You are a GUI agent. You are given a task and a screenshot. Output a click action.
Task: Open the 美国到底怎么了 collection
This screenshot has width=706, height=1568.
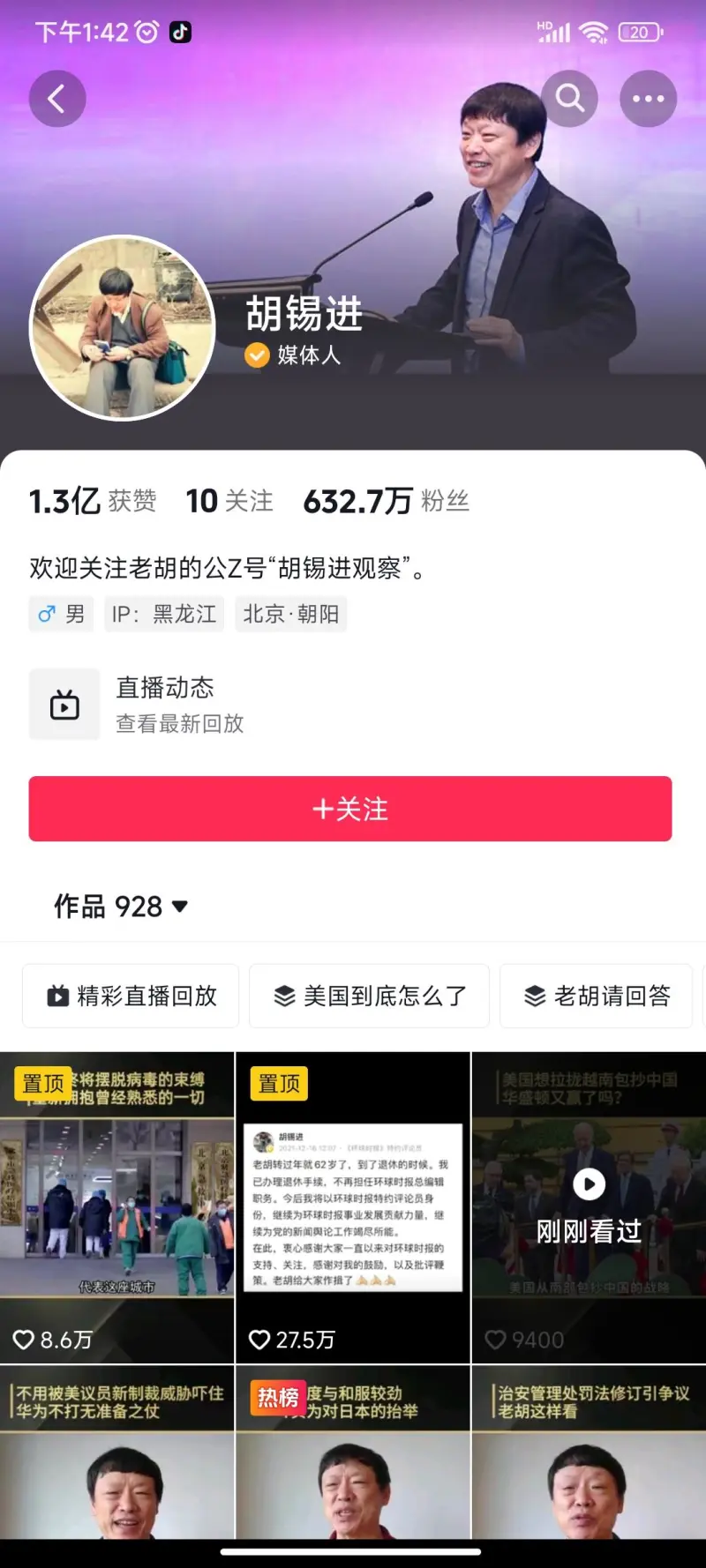[x=369, y=996]
